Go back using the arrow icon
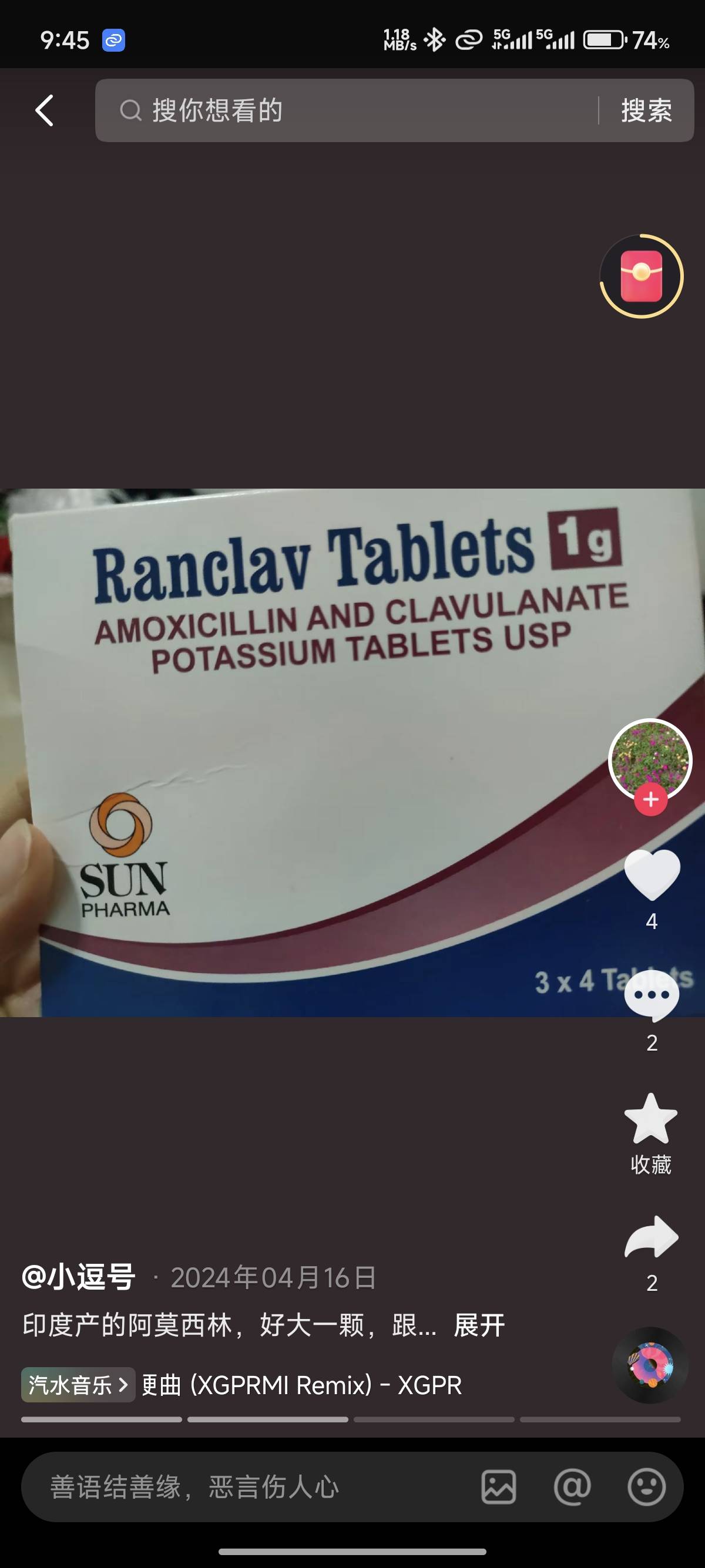The height and width of the screenshot is (1568, 705). [45, 110]
